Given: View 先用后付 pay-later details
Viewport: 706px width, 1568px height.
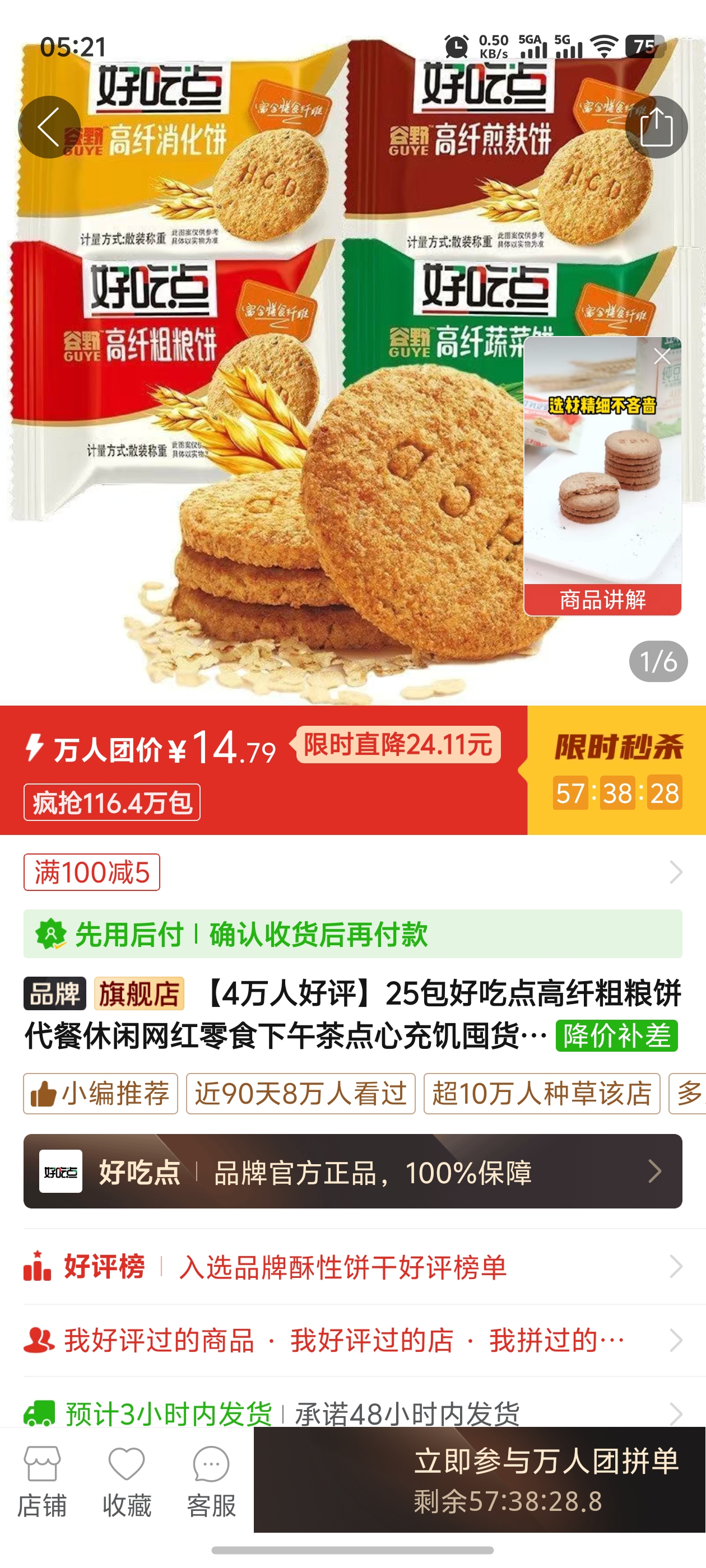Looking at the screenshot, I should click(x=352, y=934).
